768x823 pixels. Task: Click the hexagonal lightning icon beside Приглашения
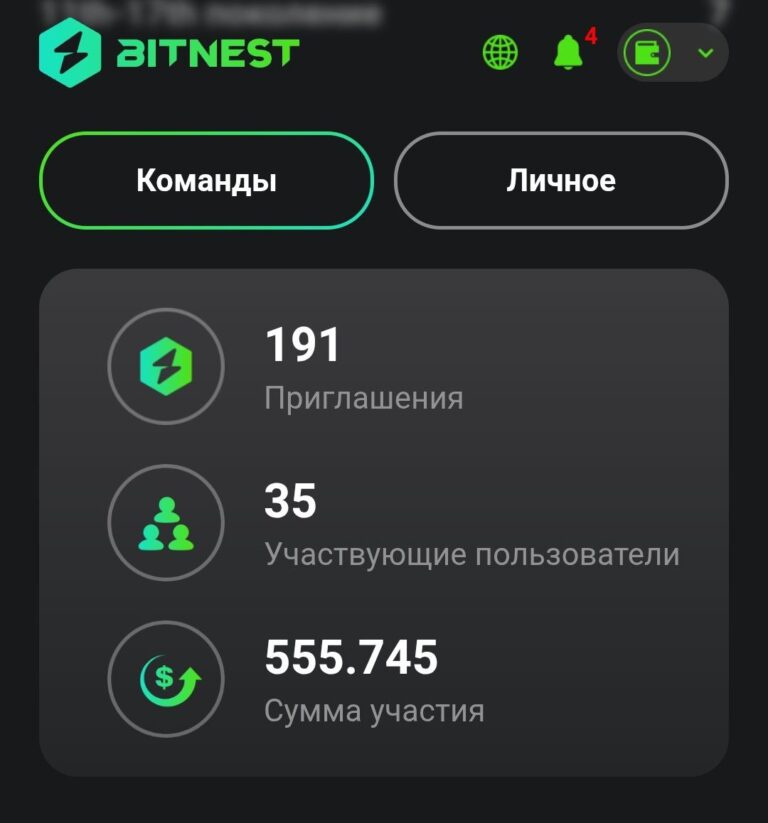[166, 367]
